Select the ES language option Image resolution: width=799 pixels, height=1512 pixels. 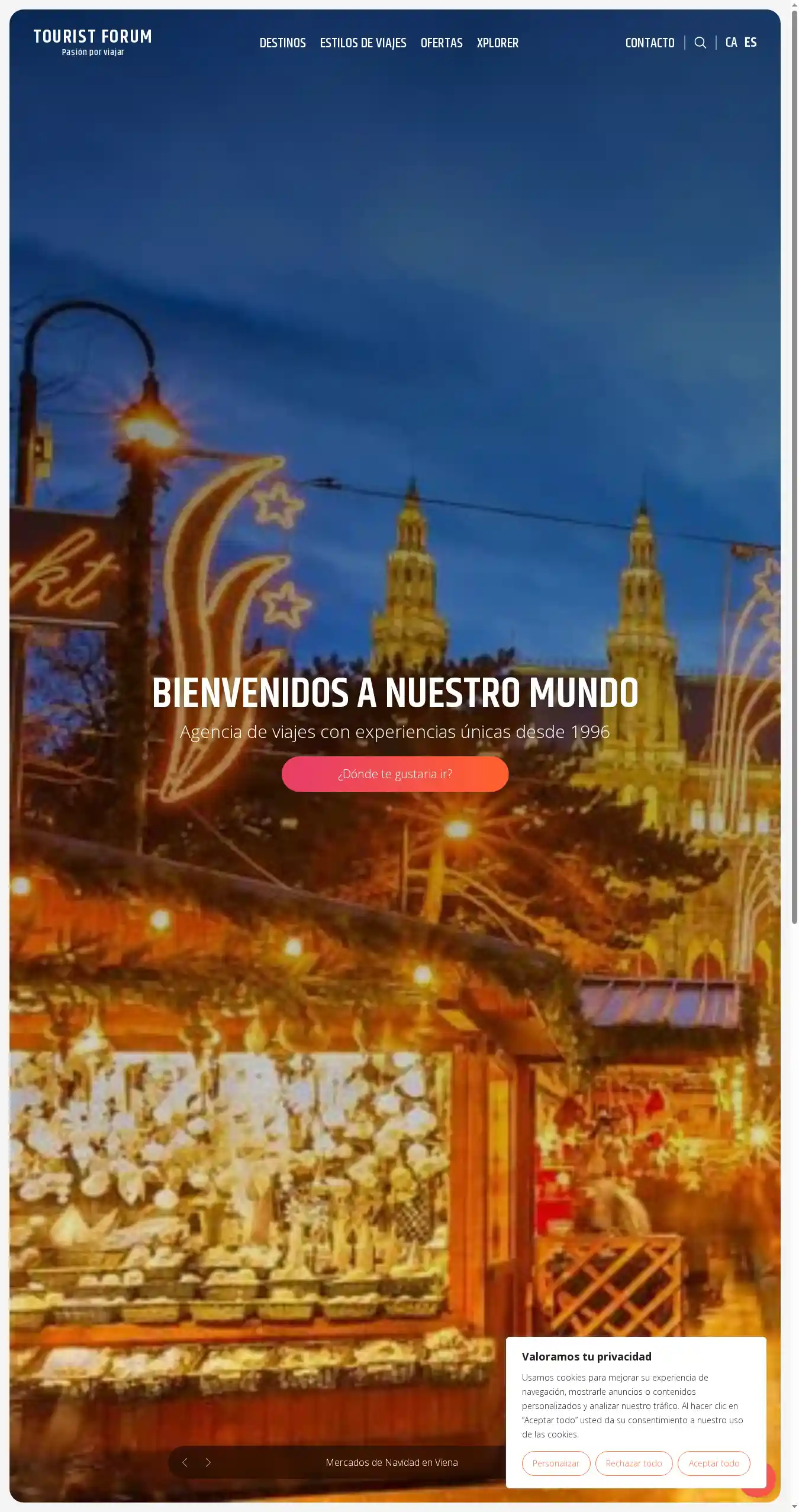point(750,43)
